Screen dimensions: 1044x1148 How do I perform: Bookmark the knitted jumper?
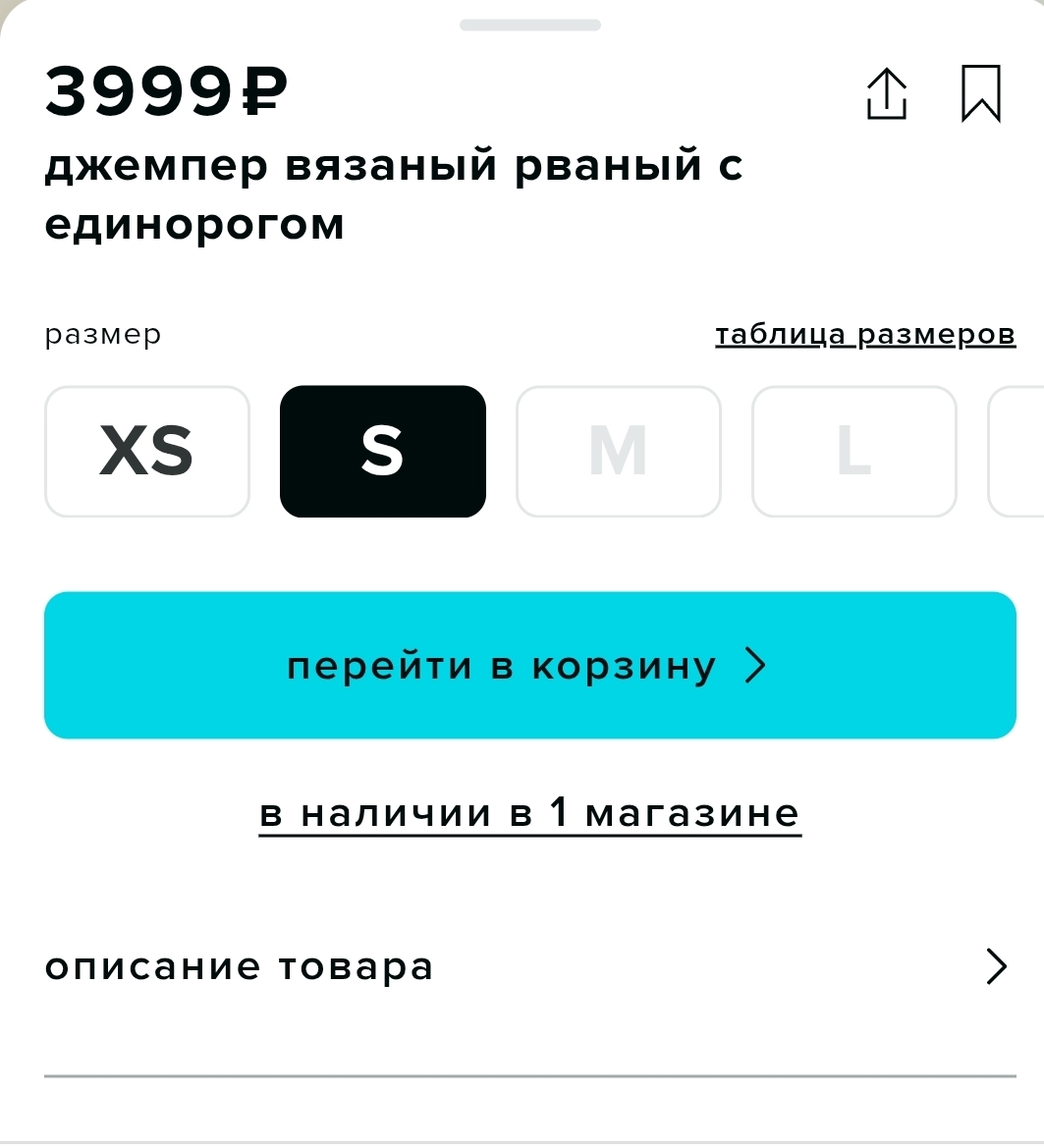pos(980,94)
